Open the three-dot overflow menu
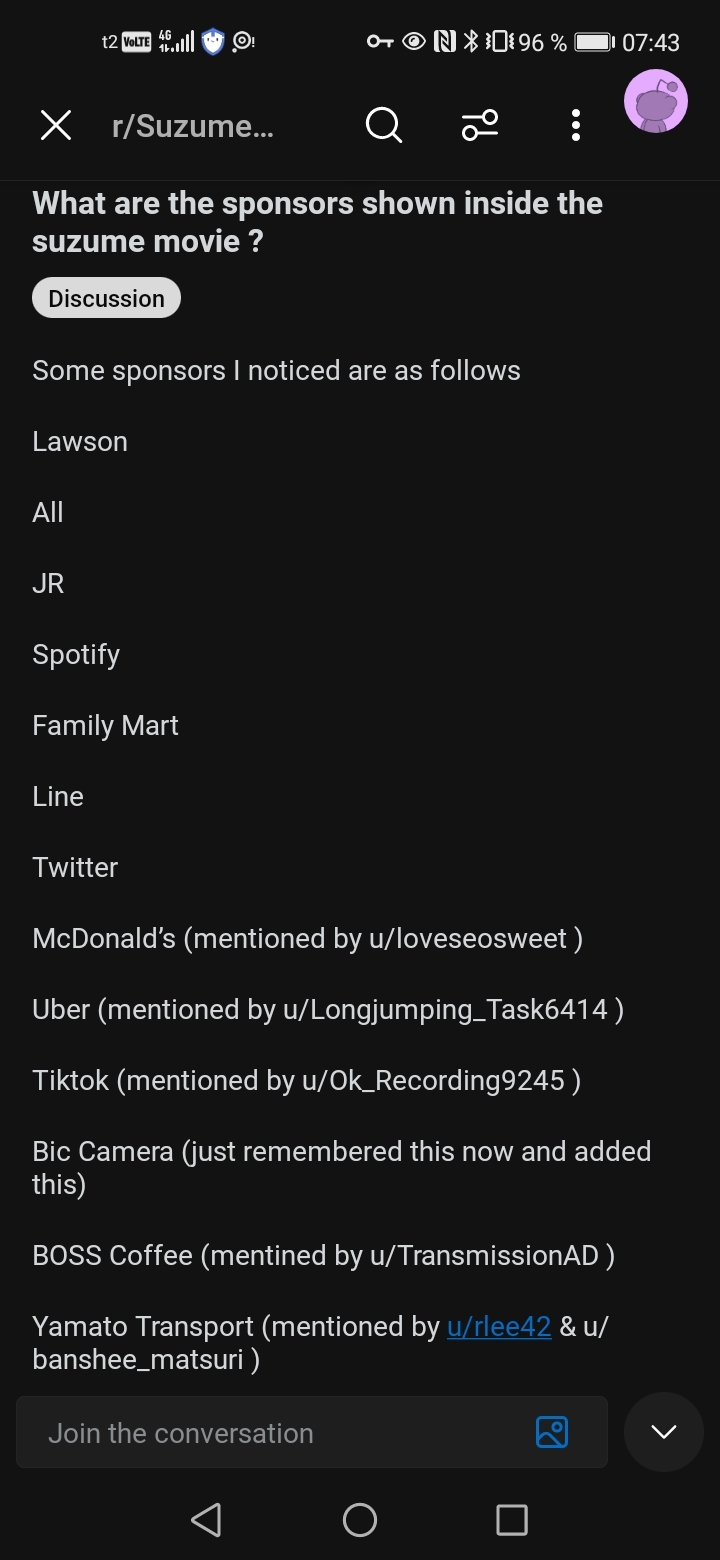Viewport: 720px width, 1560px height. click(x=575, y=125)
